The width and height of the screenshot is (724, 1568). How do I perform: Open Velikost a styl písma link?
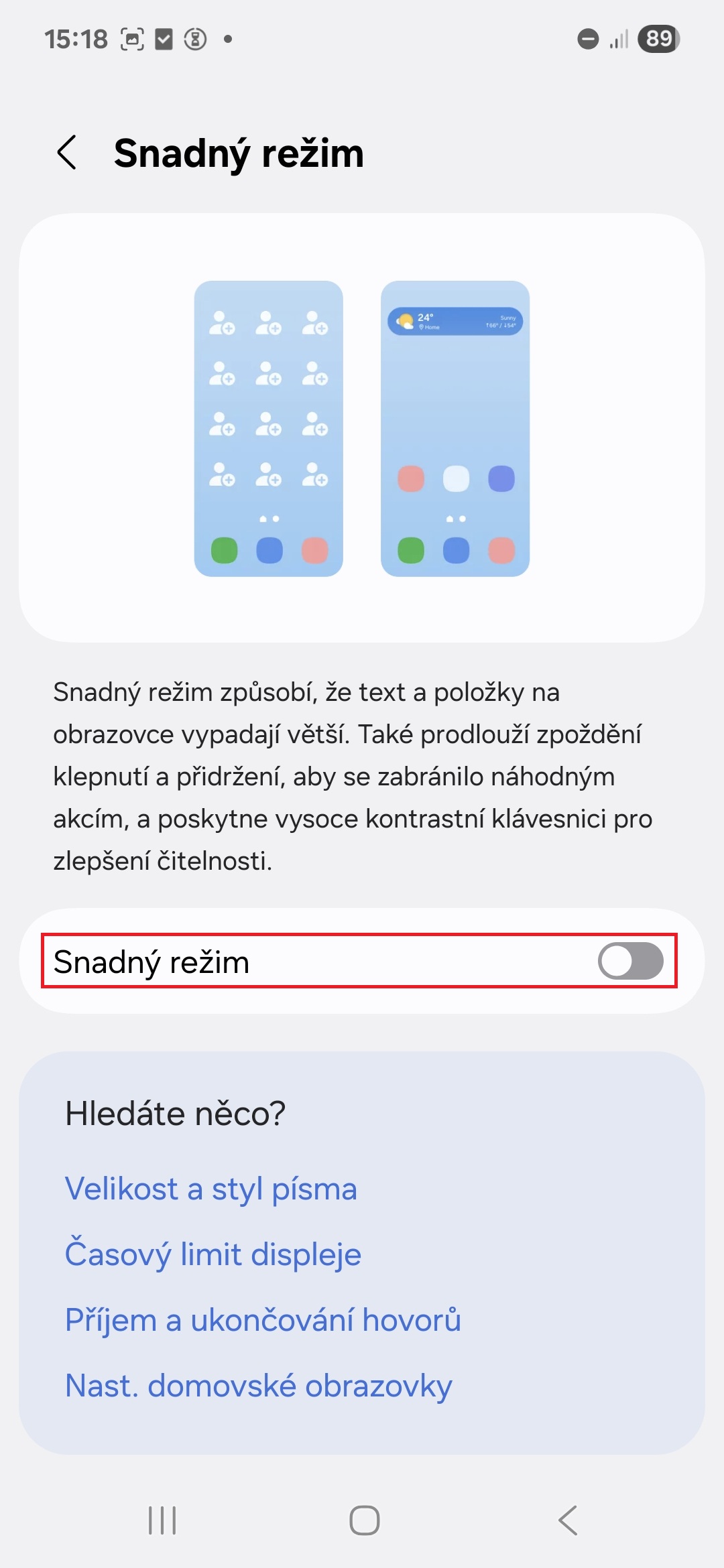click(x=211, y=1189)
